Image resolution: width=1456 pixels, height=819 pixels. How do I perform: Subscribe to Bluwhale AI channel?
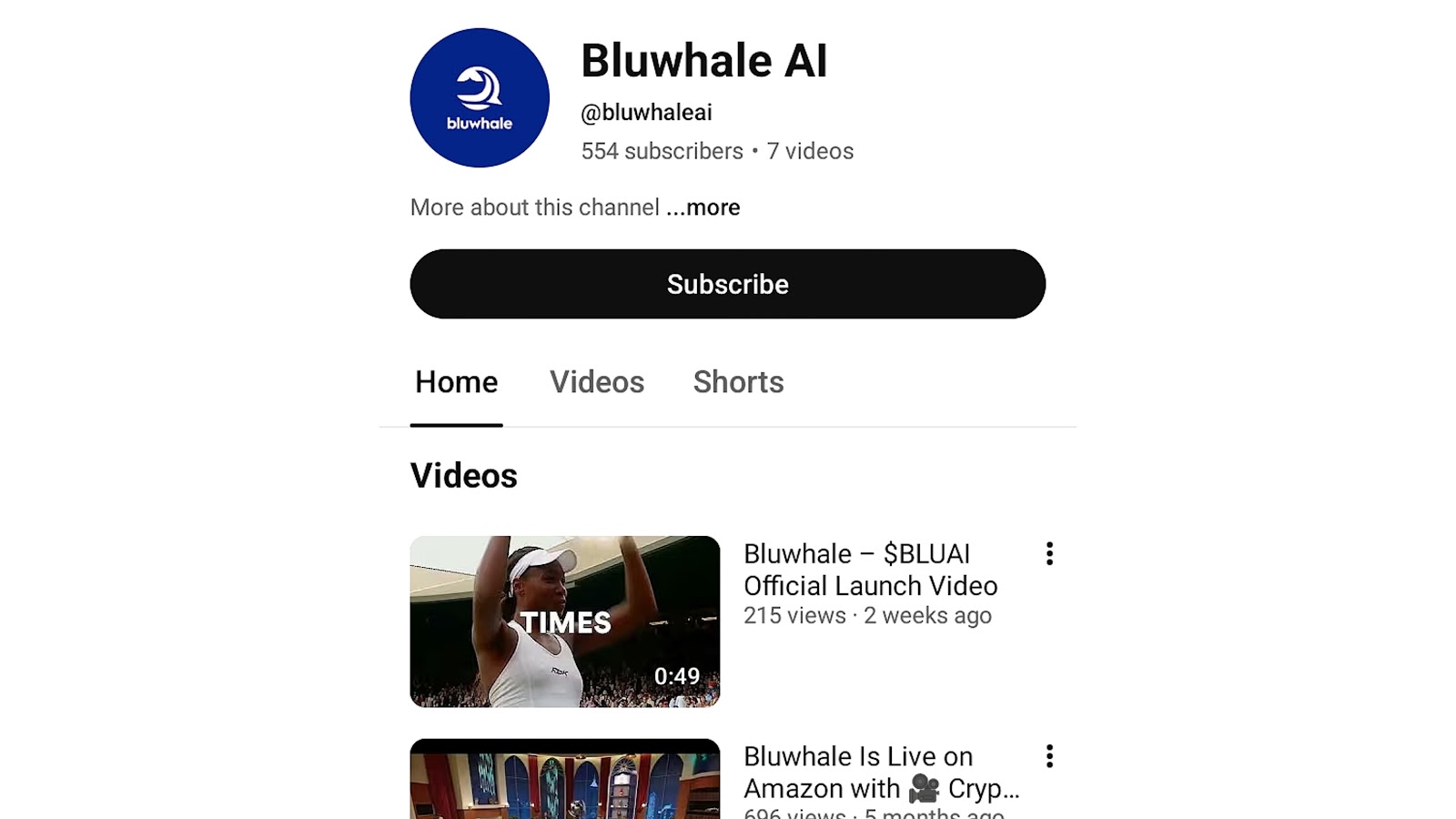tap(727, 284)
